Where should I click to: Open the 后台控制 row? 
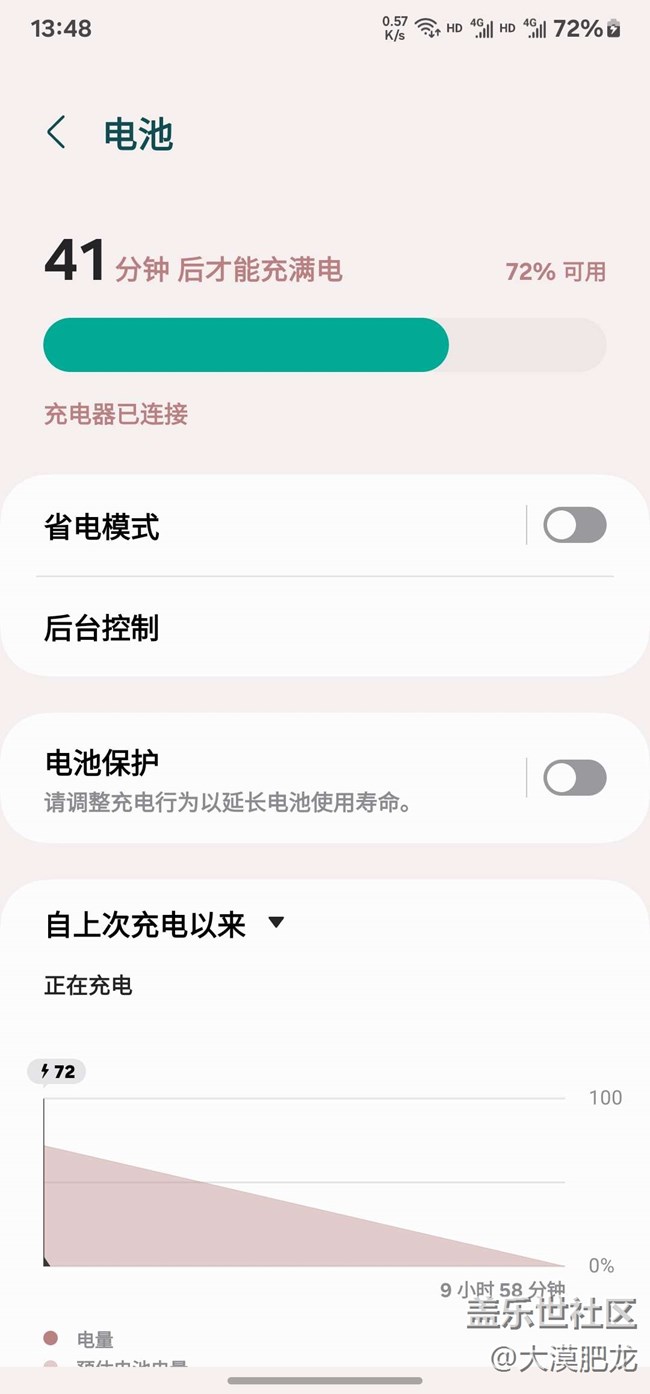point(324,628)
